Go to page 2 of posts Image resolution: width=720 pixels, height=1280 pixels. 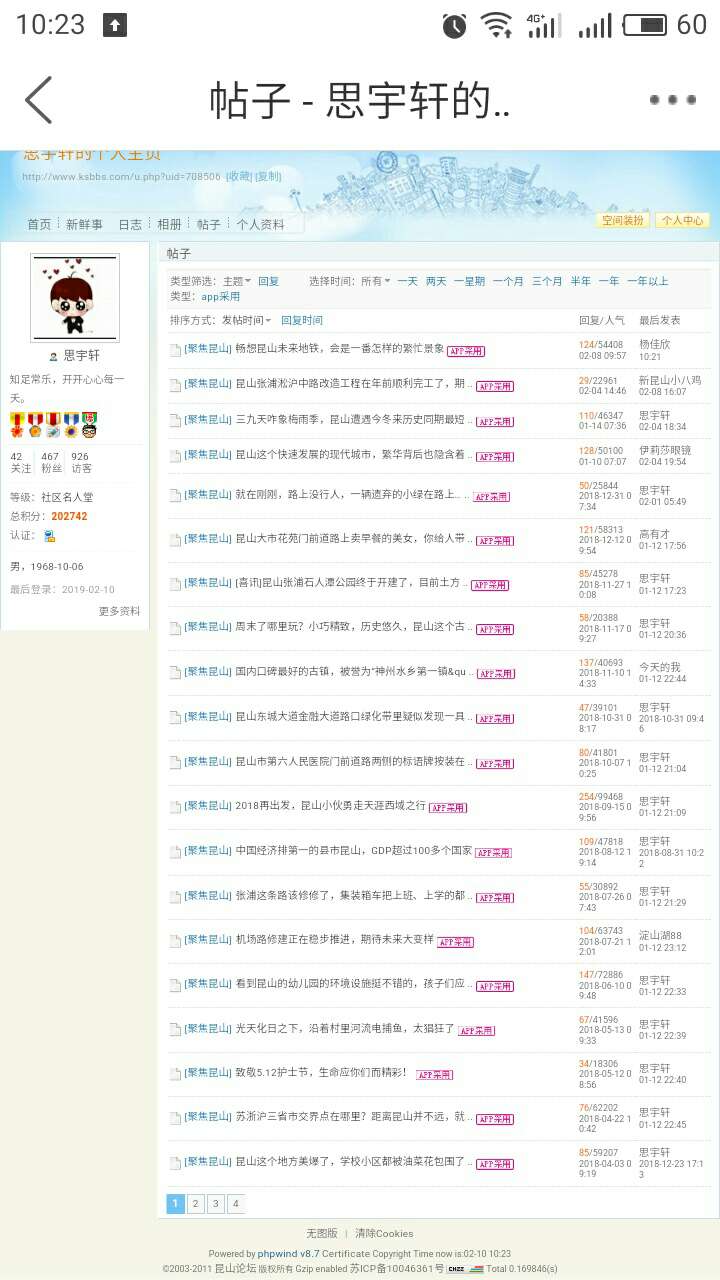click(195, 1204)
